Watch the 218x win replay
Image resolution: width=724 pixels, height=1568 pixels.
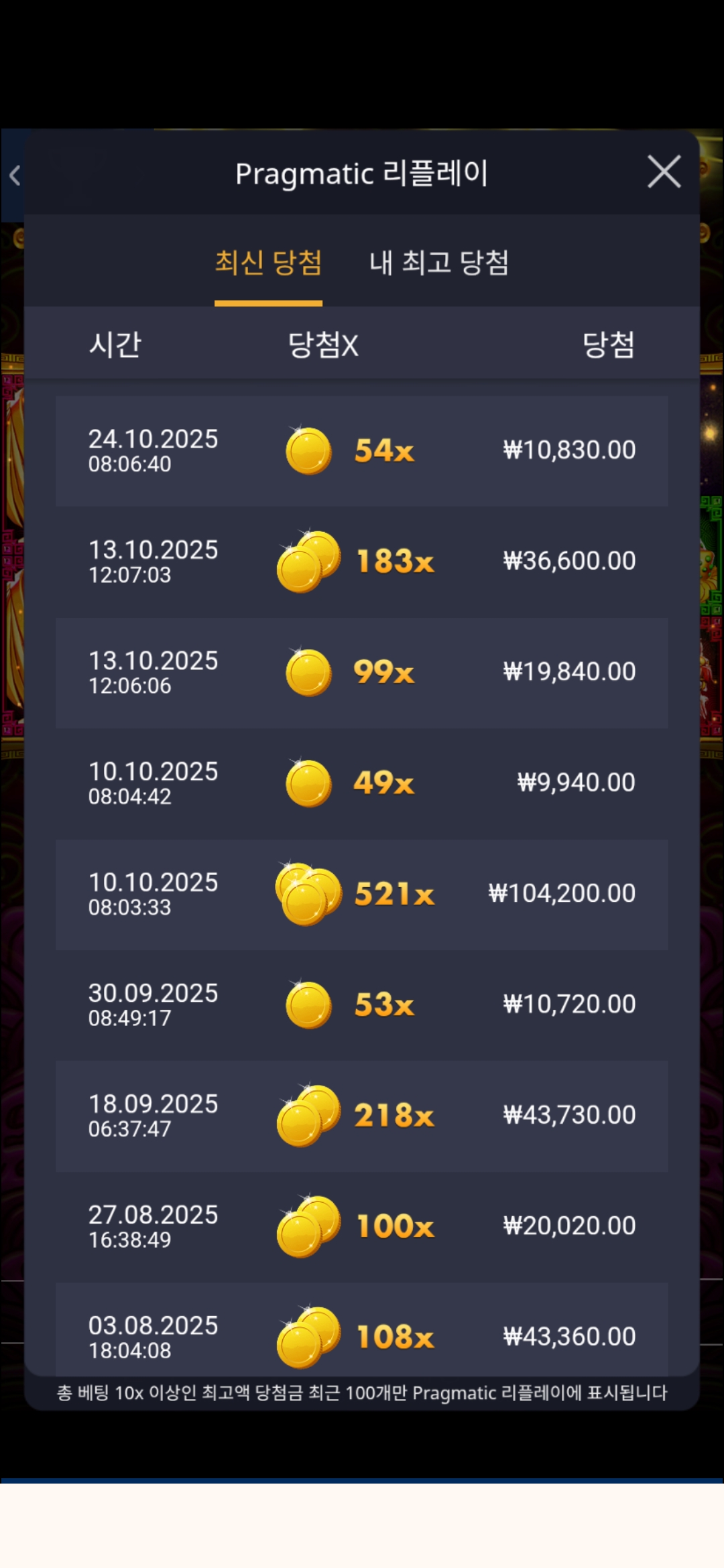[x=362, y=1116]
